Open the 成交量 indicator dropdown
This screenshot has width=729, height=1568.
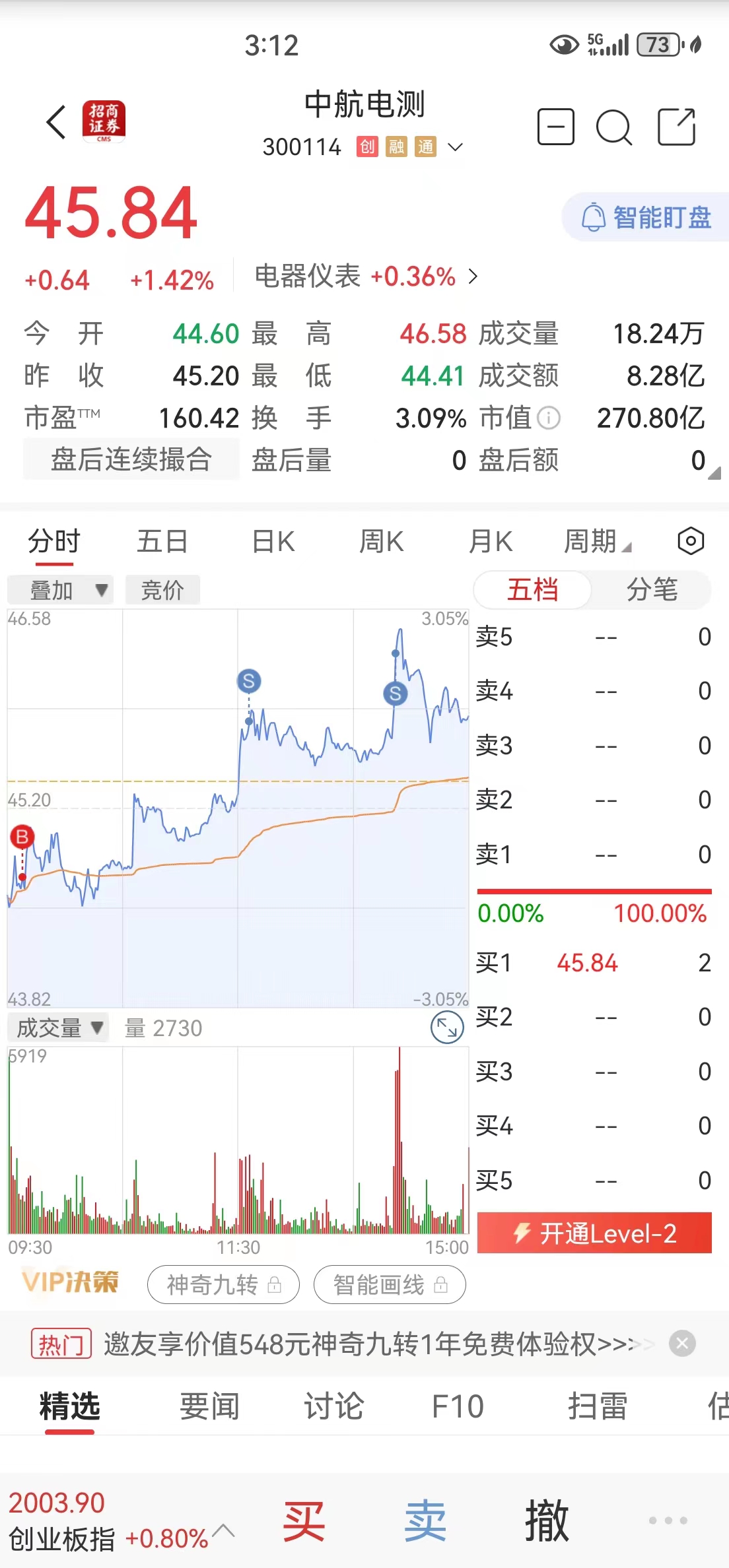point(58,1027)
